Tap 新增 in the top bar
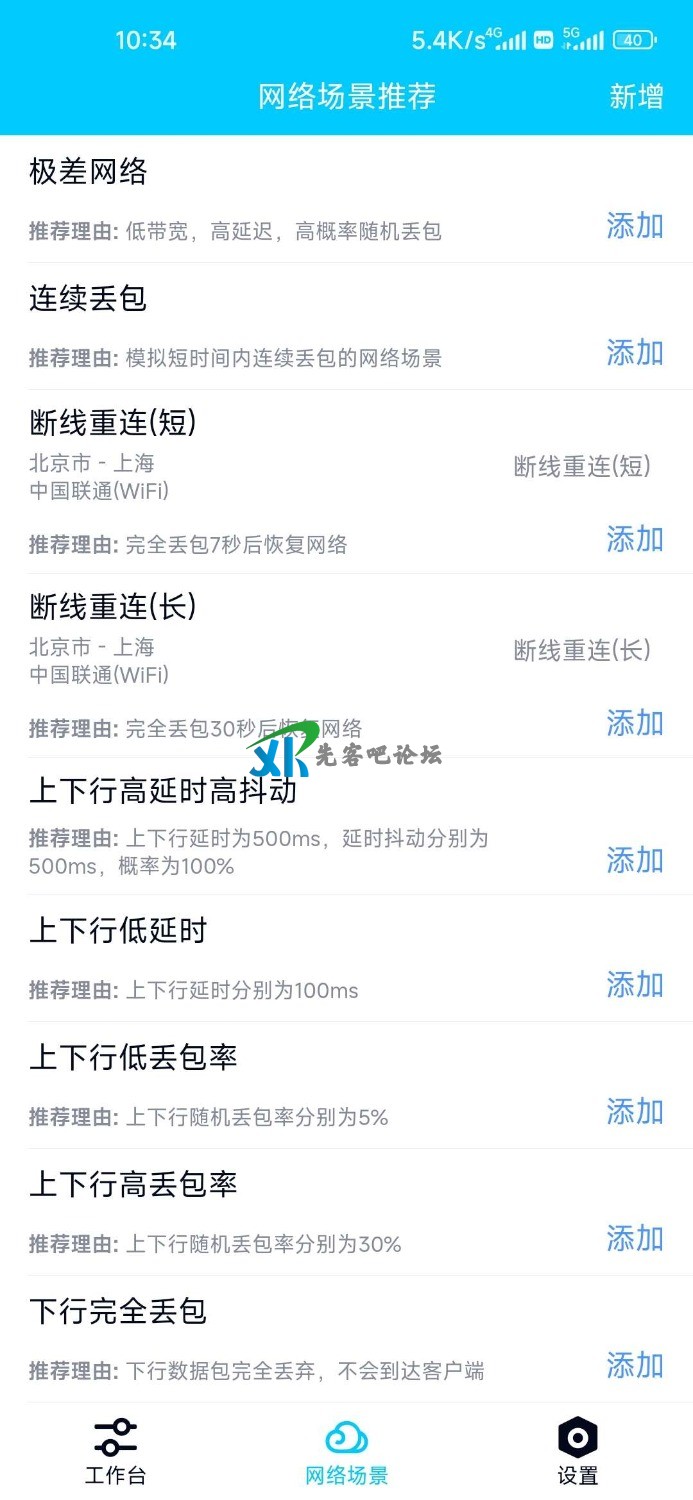 pos(636,96)
